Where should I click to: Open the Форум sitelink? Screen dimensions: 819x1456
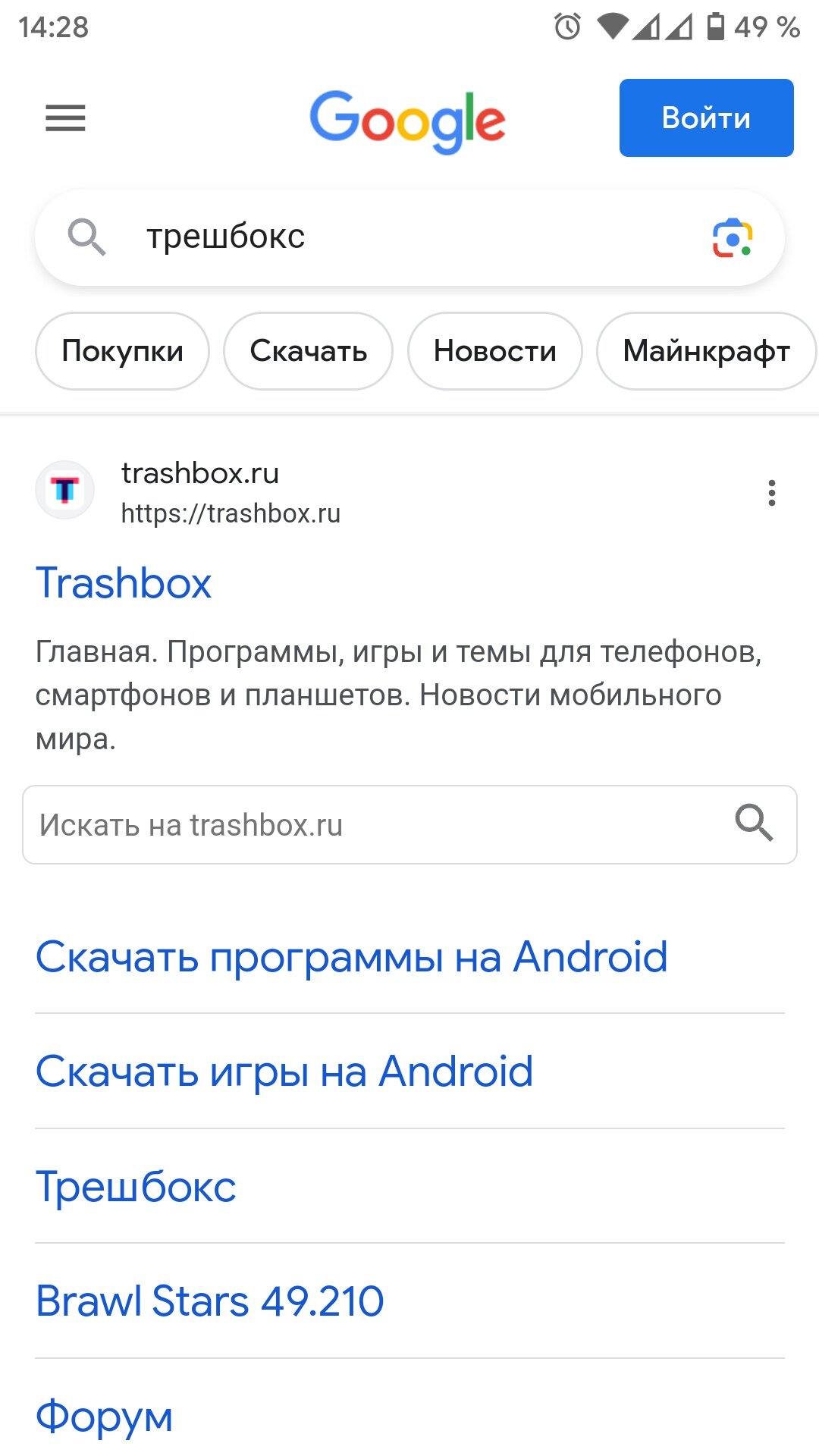click(105, 1417)
